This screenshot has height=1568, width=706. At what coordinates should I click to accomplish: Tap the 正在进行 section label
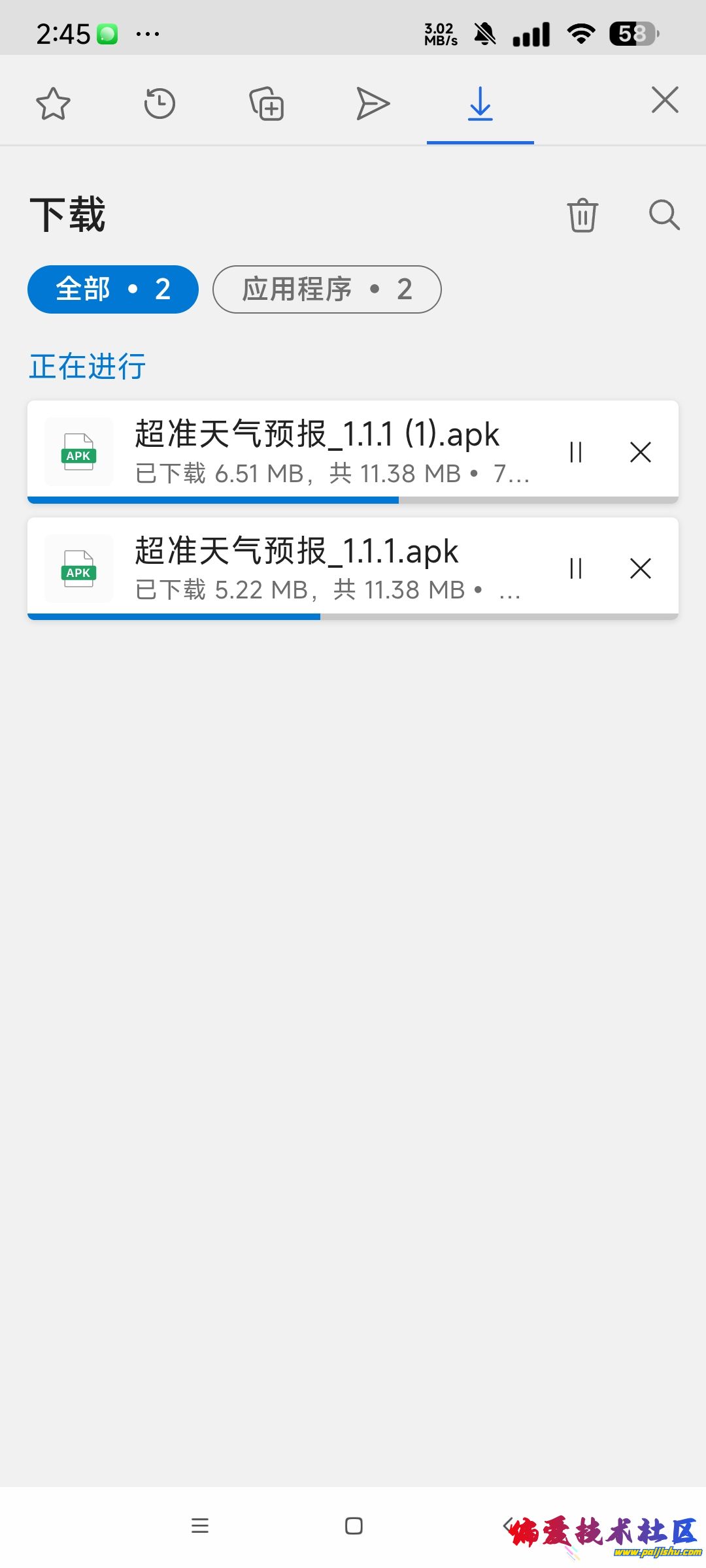(x=86, y=367)
